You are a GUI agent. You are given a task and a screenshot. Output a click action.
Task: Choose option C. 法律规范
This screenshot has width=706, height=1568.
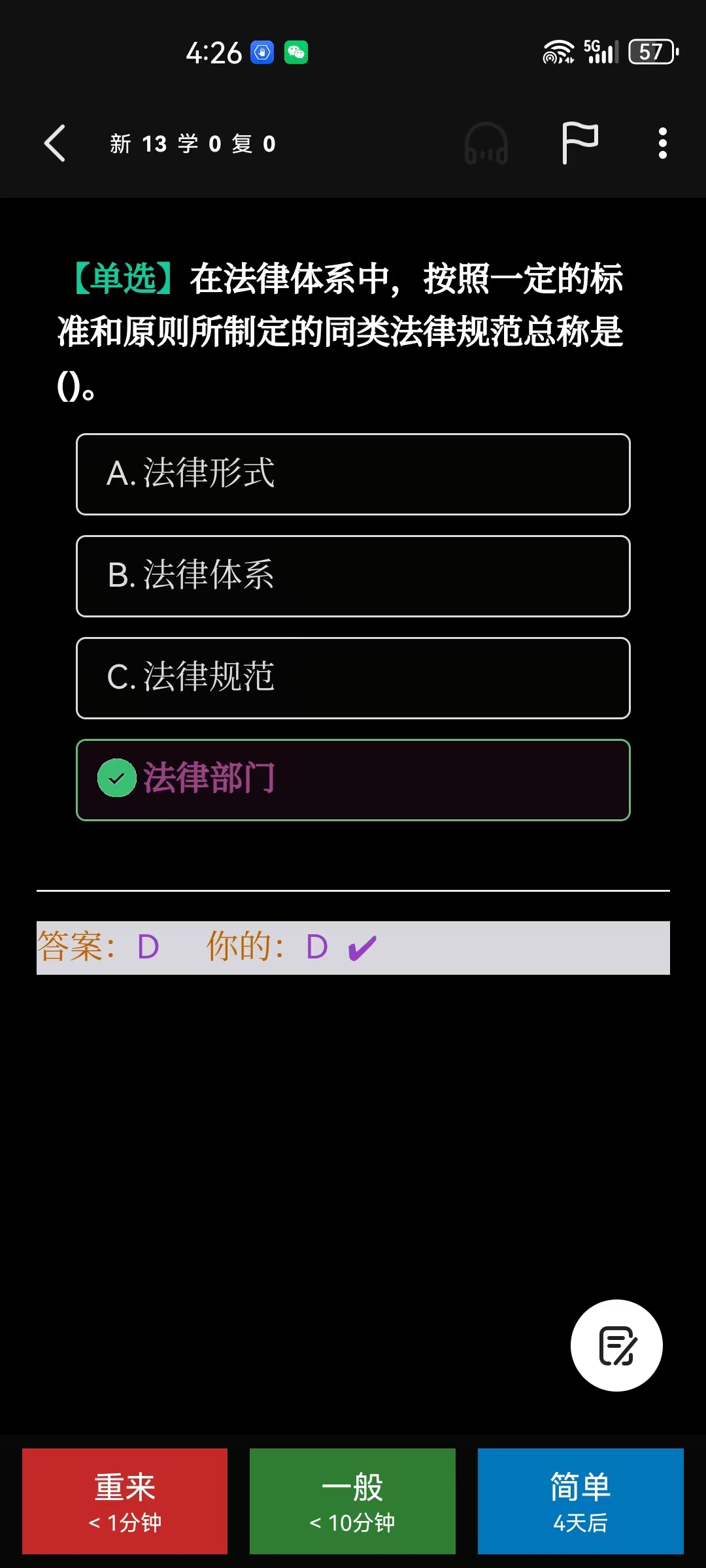[x=353, y=678]
